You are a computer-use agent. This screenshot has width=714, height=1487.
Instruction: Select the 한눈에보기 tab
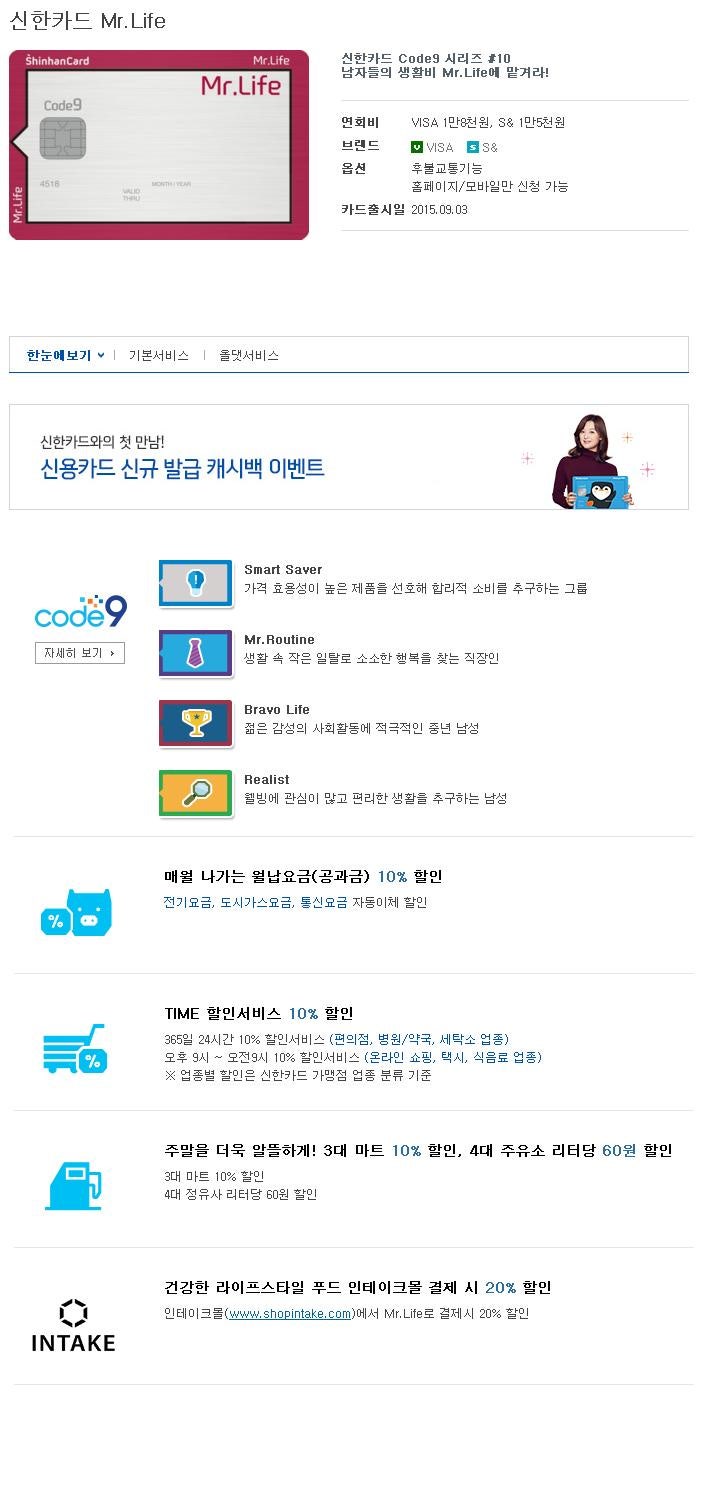[x=64, y=355]
